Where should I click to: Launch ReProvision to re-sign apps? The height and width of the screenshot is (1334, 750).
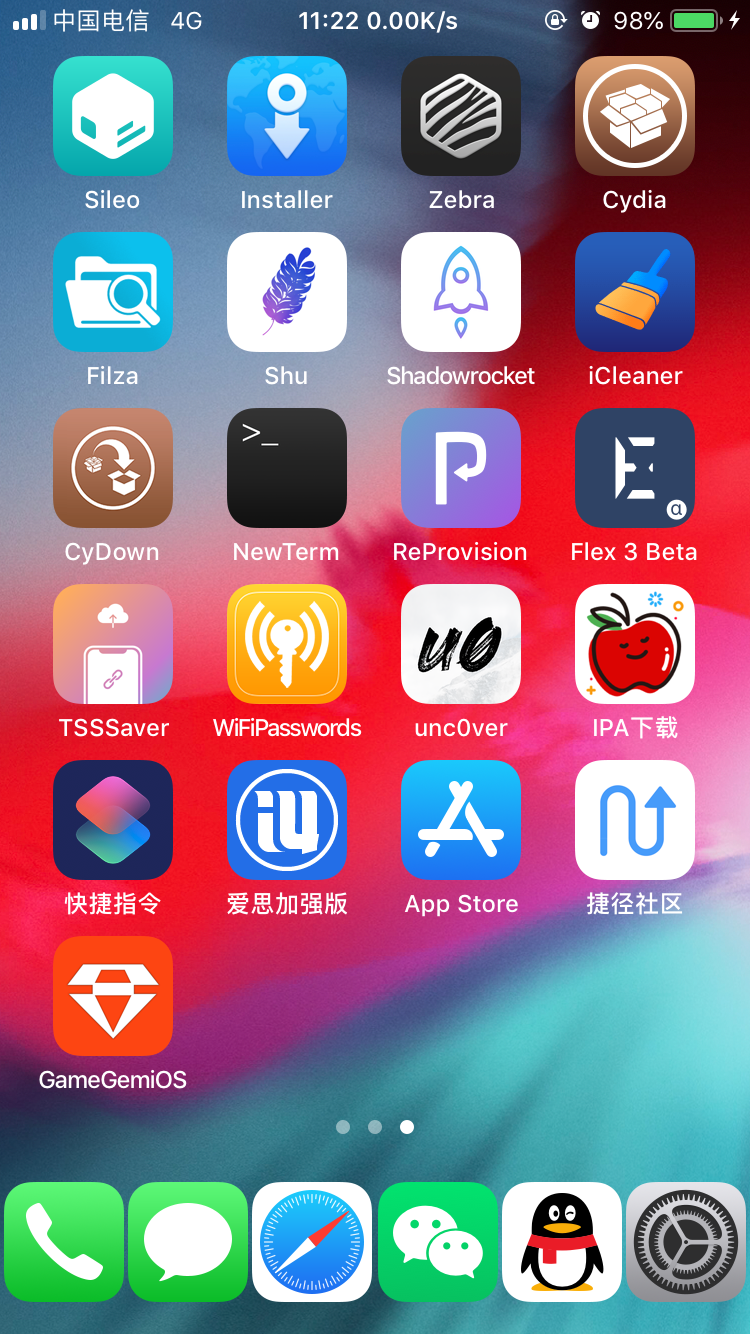(x=460, y=467)
